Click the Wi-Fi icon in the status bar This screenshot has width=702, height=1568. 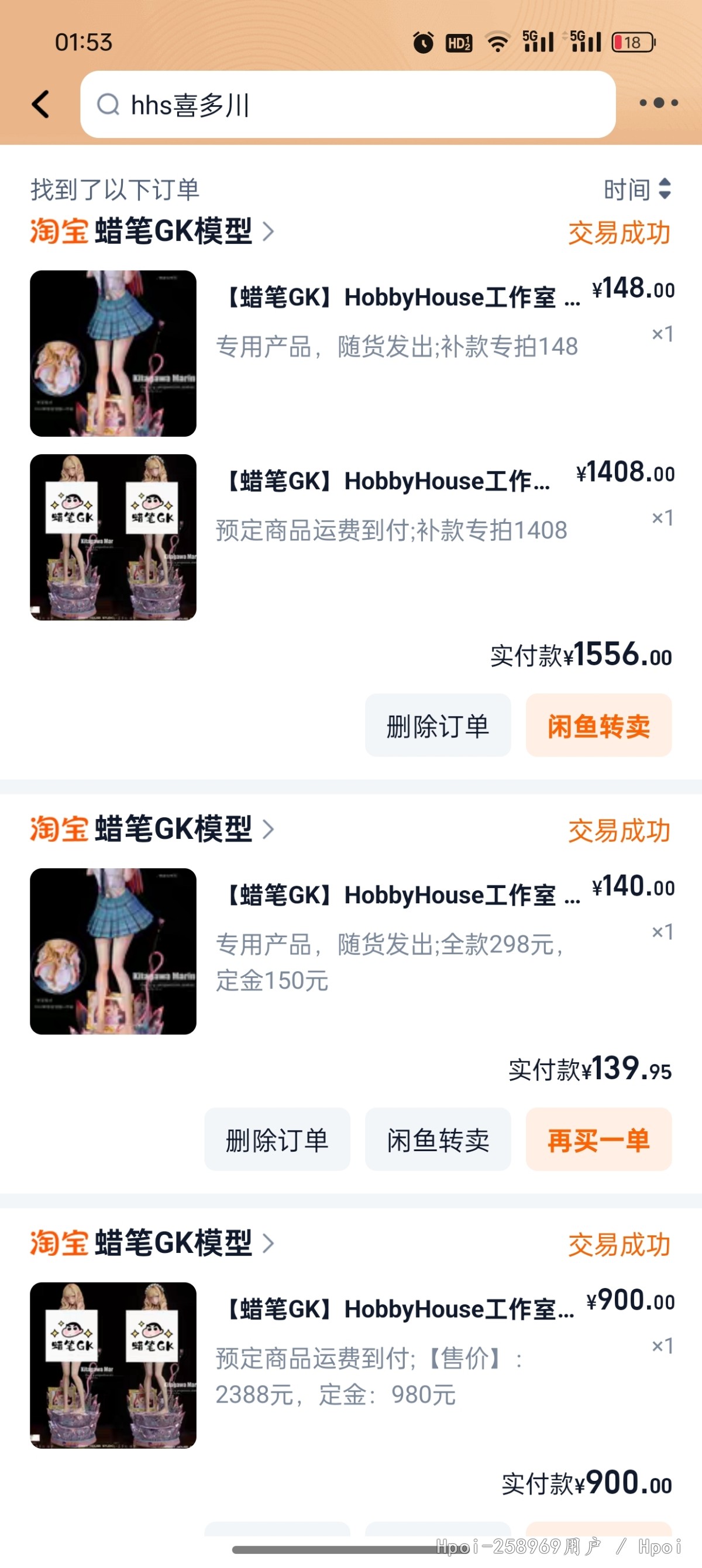(497, 42)
